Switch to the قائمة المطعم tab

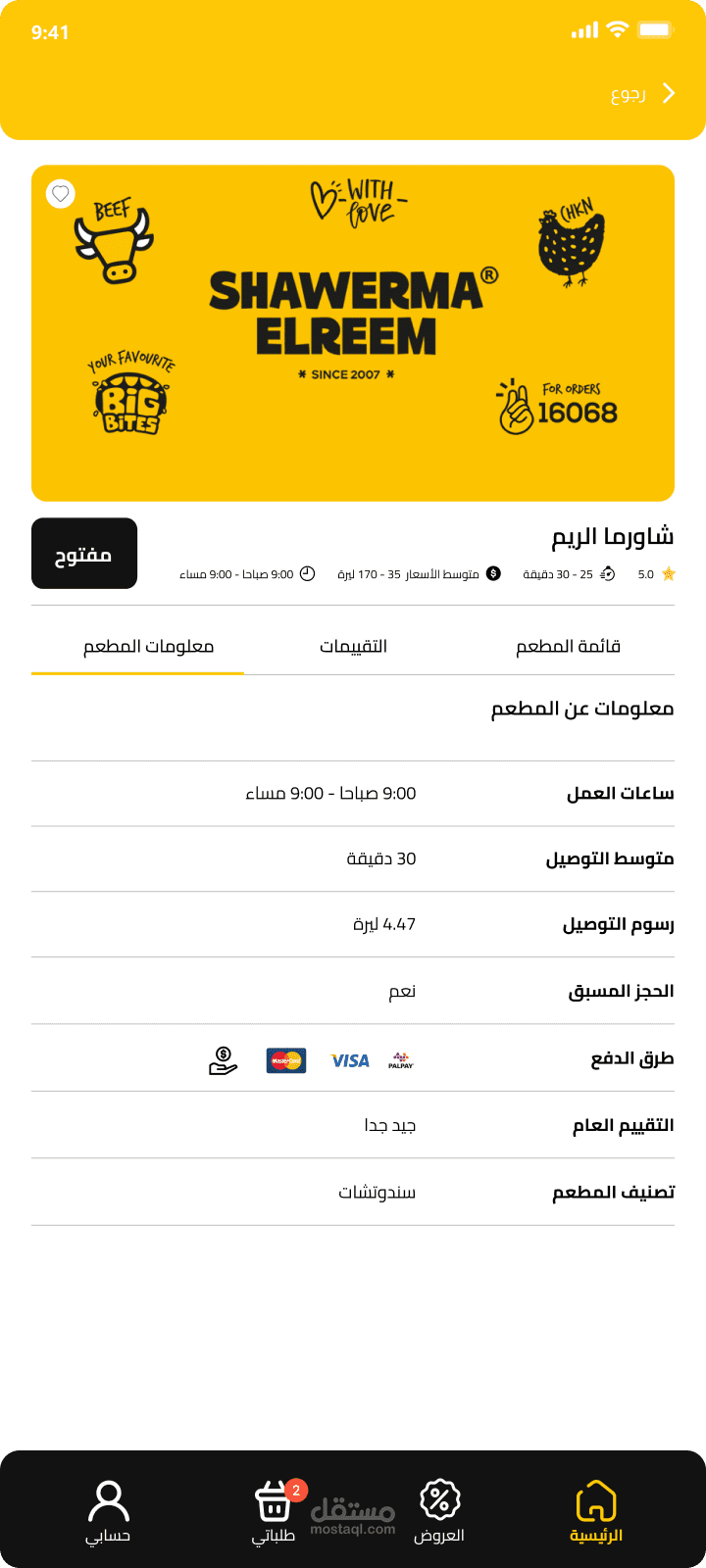point(568,647)
